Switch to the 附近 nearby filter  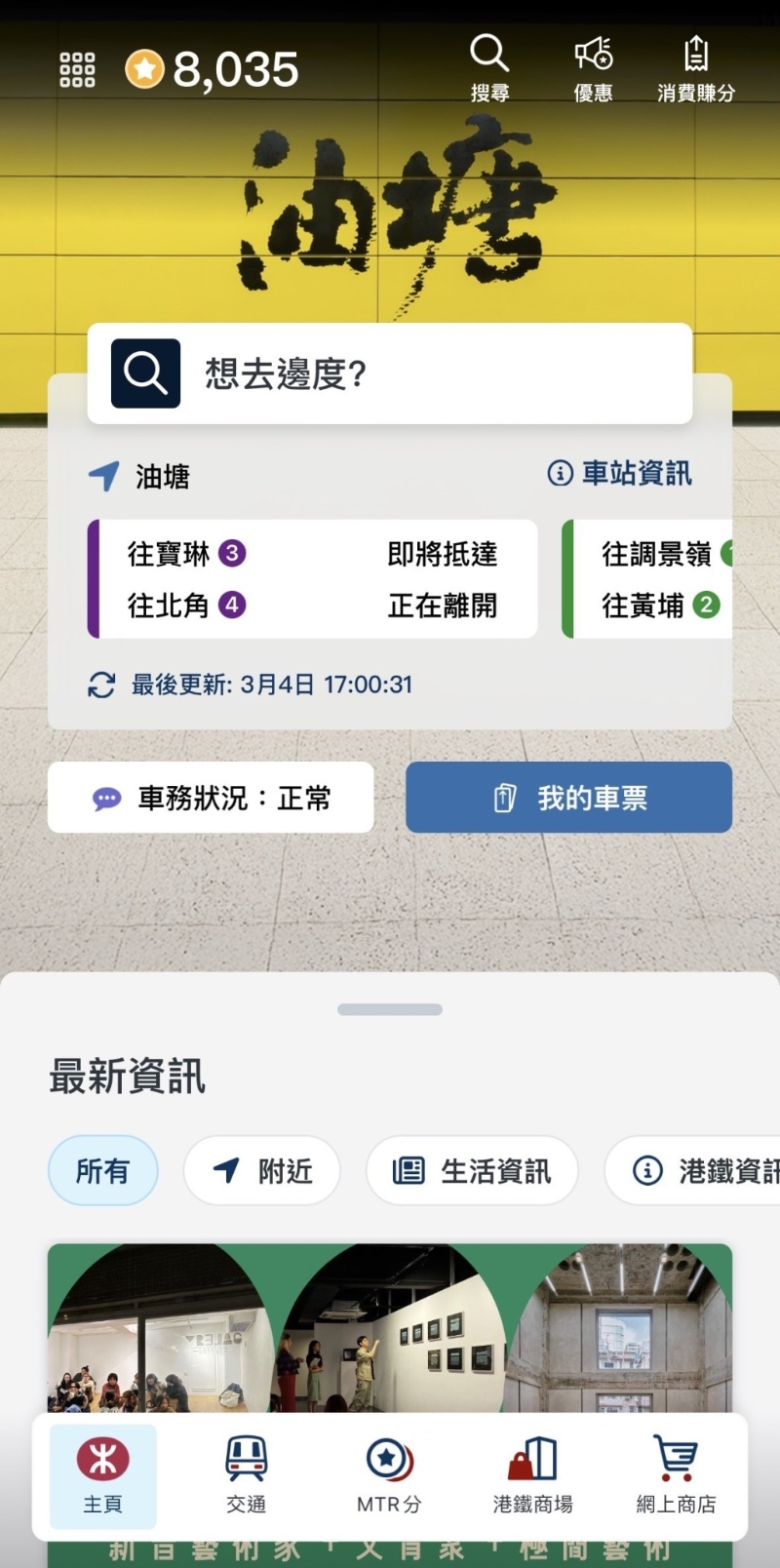point(261,1171)
